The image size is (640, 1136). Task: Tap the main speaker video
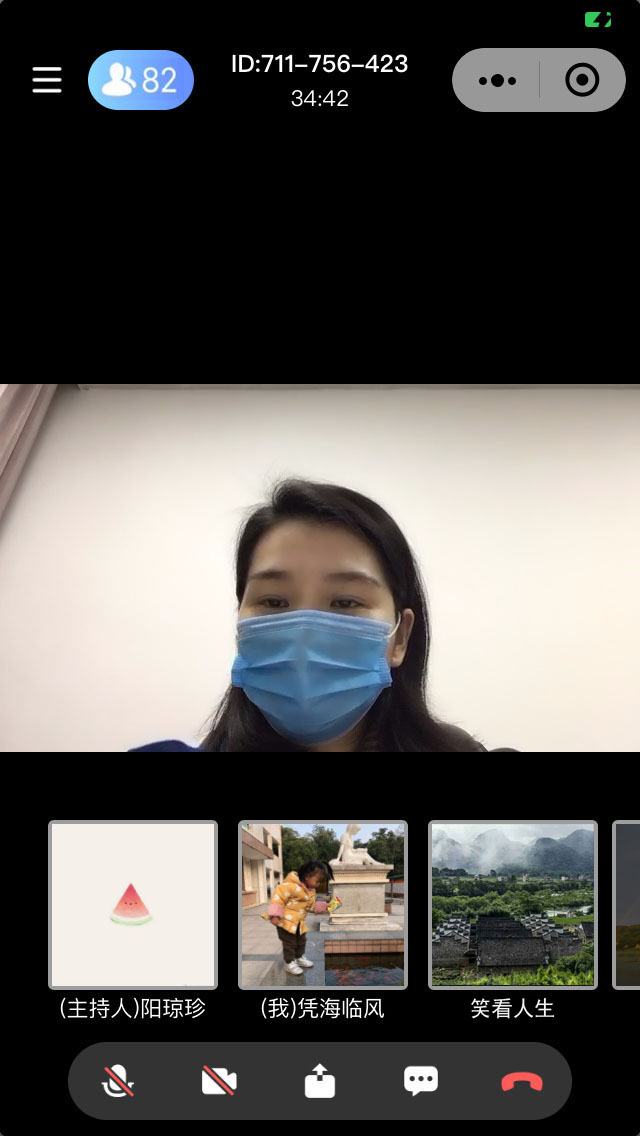[320, 568]
